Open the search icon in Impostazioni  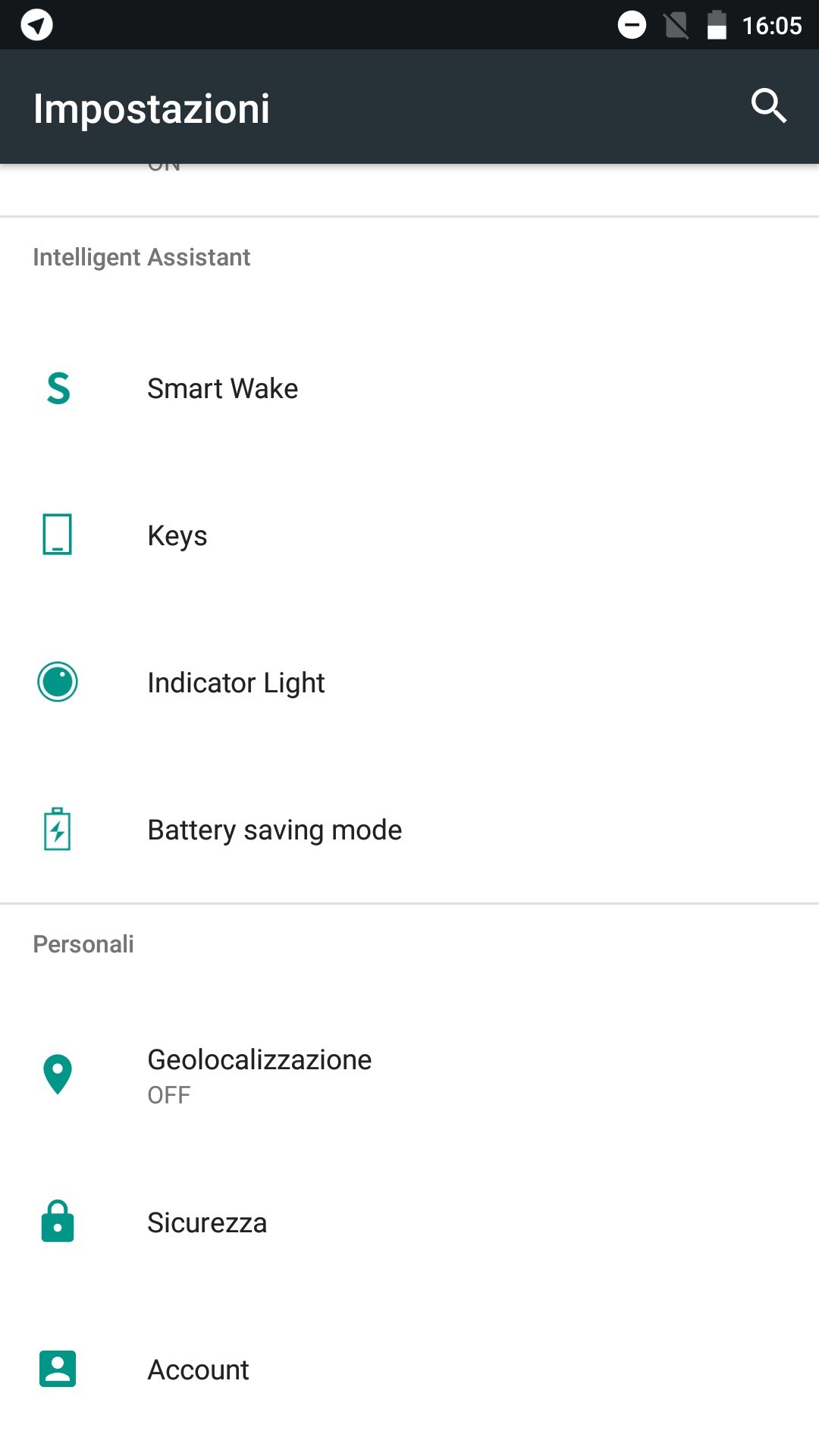(x=768, y=106)
